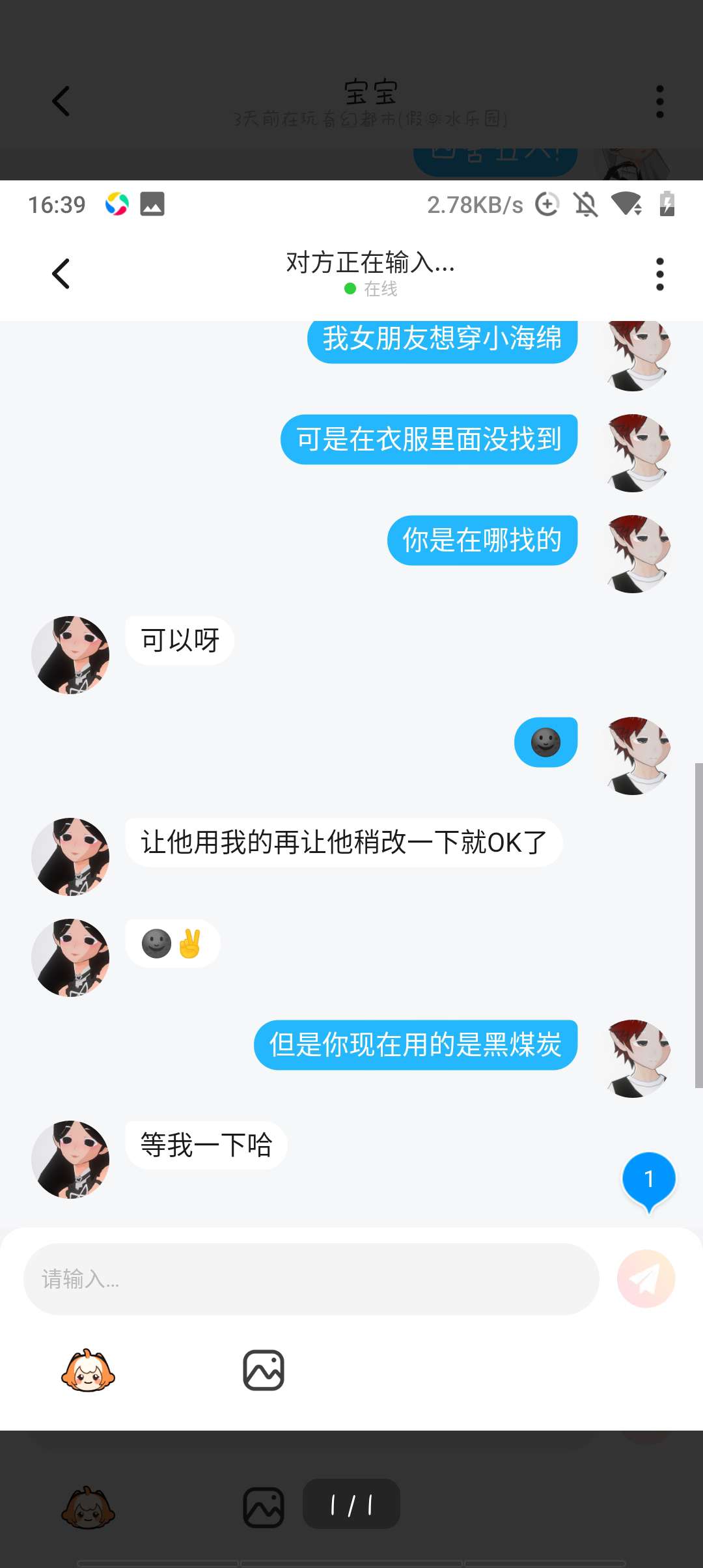Tap the 1/1 image page indicator
Image resolution: width=703 pixels, height=1568 pixels.
click(351, 1504)
